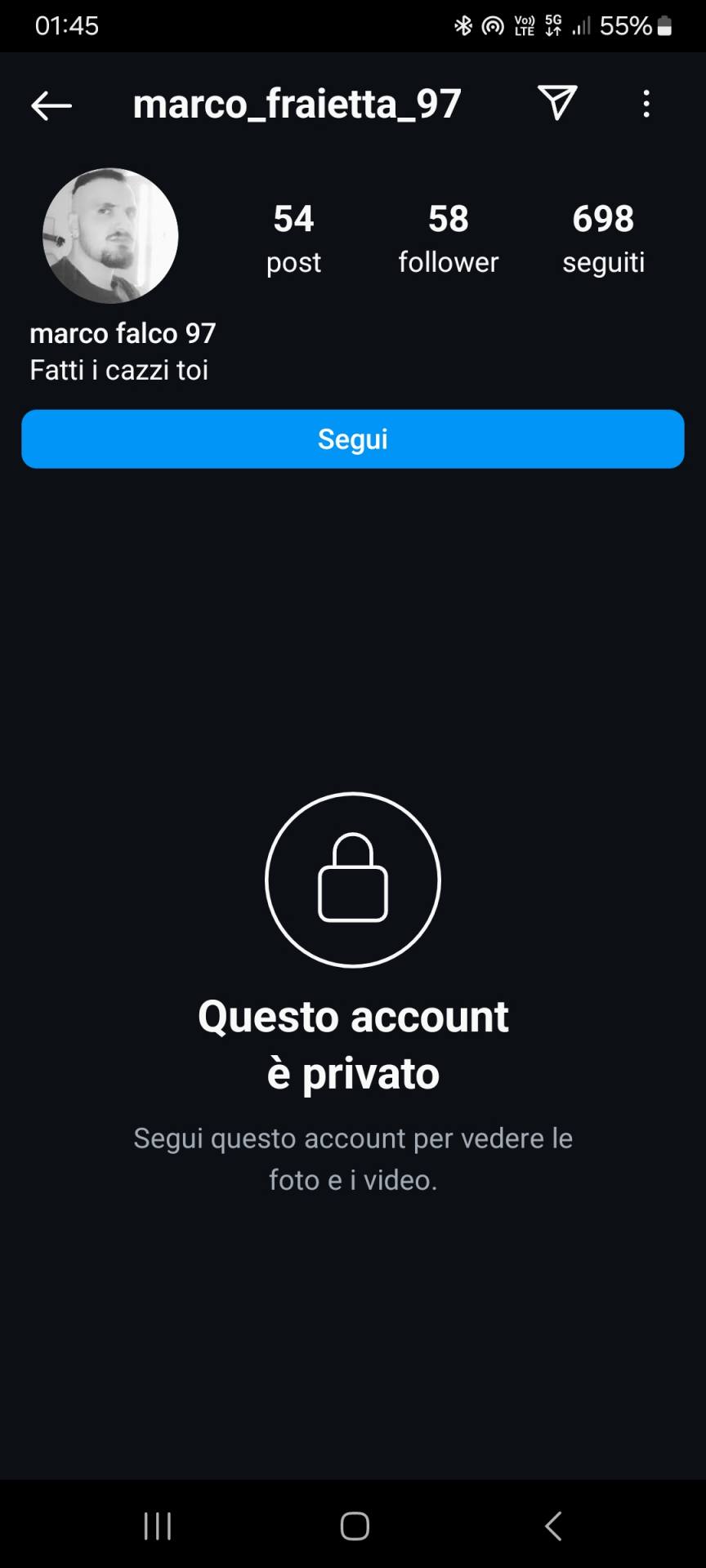Tap the blue Segui button

[x=352, y=439]
